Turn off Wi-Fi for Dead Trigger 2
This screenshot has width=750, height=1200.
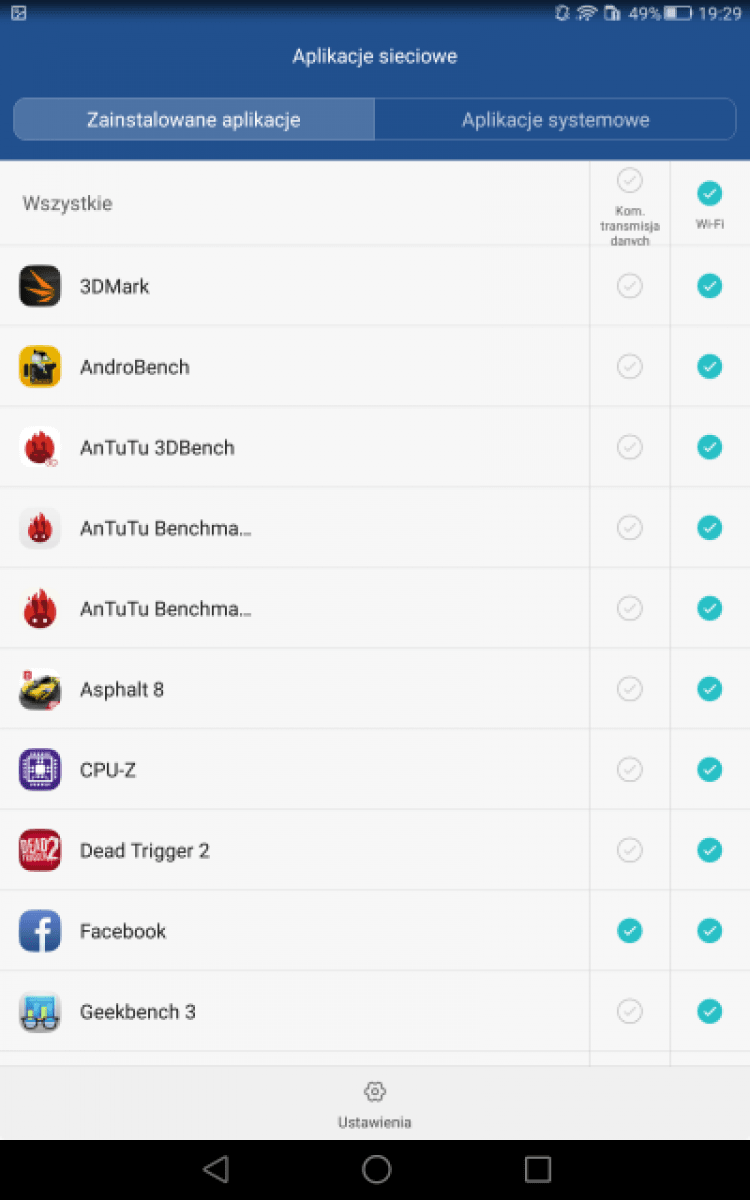[709, 850]
